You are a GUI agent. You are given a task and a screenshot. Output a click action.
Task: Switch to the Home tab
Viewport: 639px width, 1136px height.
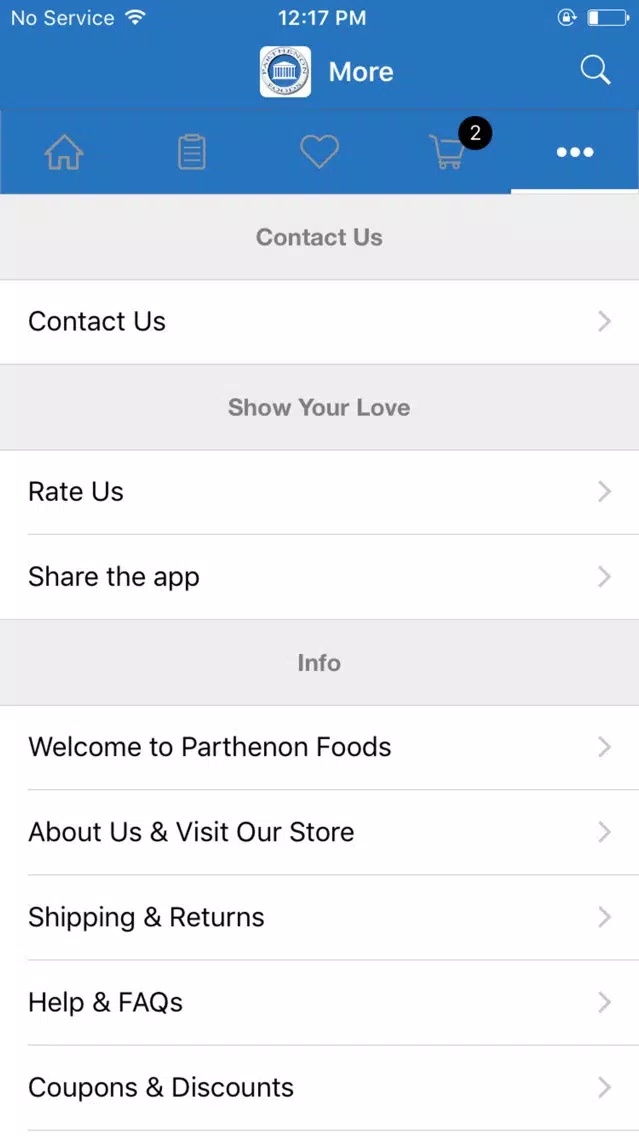click(64, 152)
